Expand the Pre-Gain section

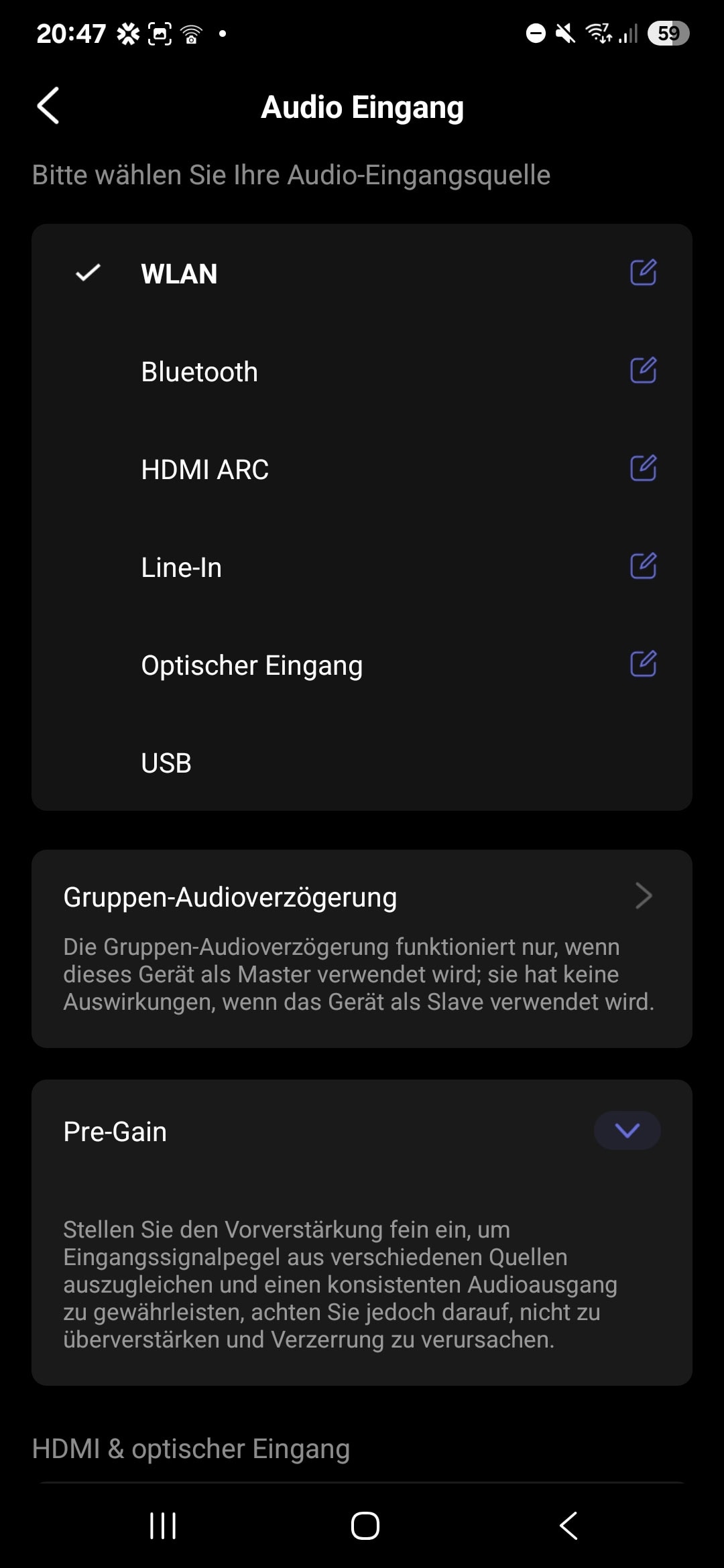point(627,1130)
